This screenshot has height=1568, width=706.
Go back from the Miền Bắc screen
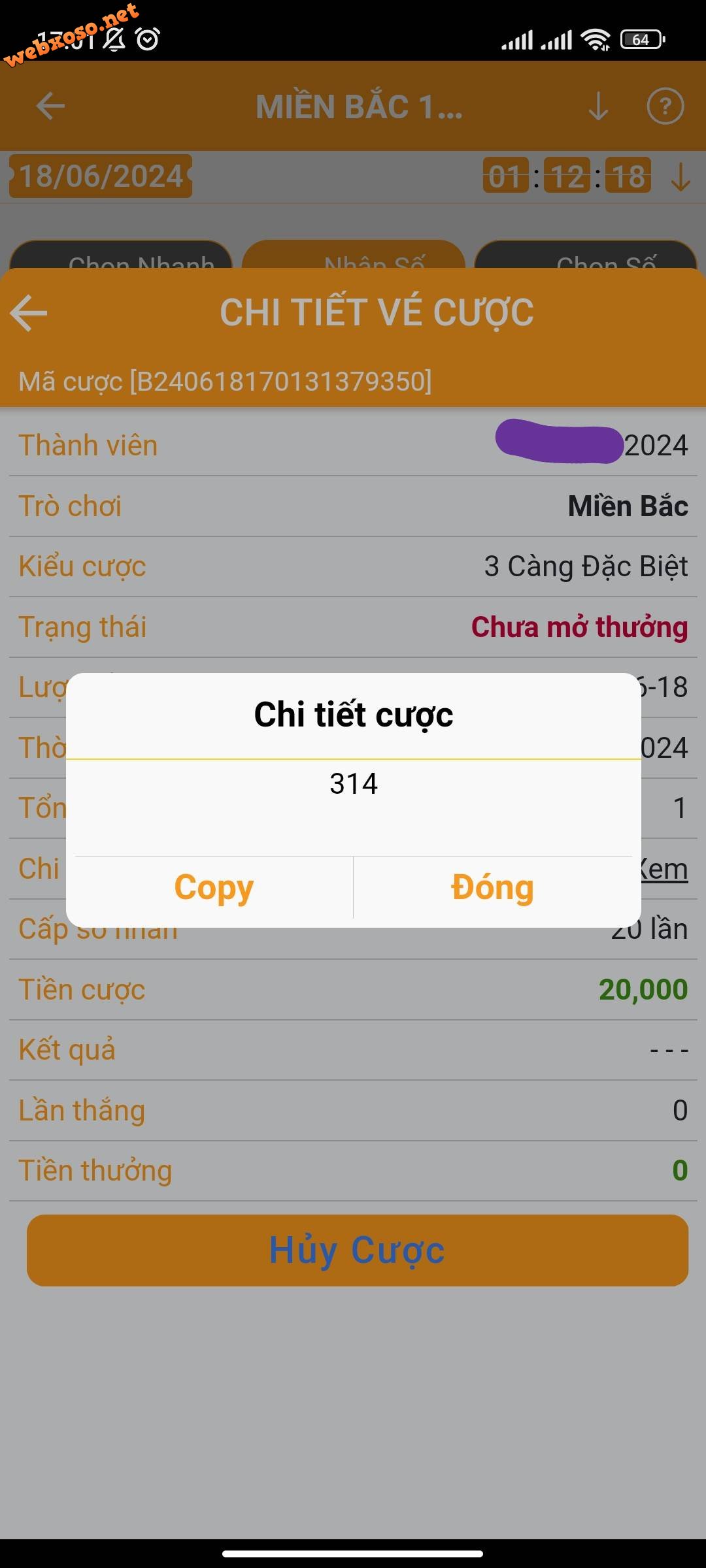(x=50, y=106)
